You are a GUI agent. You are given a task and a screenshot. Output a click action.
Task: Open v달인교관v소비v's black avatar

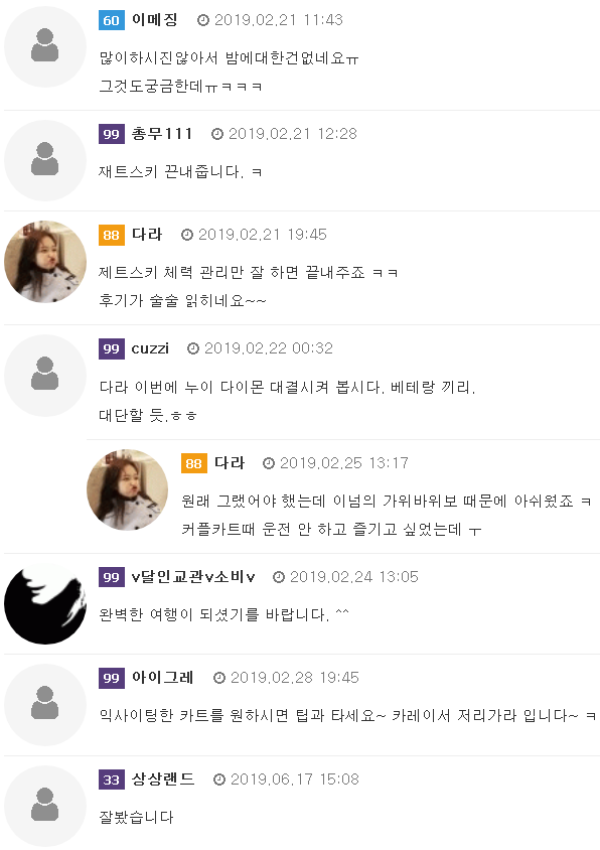[x=45, y=604]
